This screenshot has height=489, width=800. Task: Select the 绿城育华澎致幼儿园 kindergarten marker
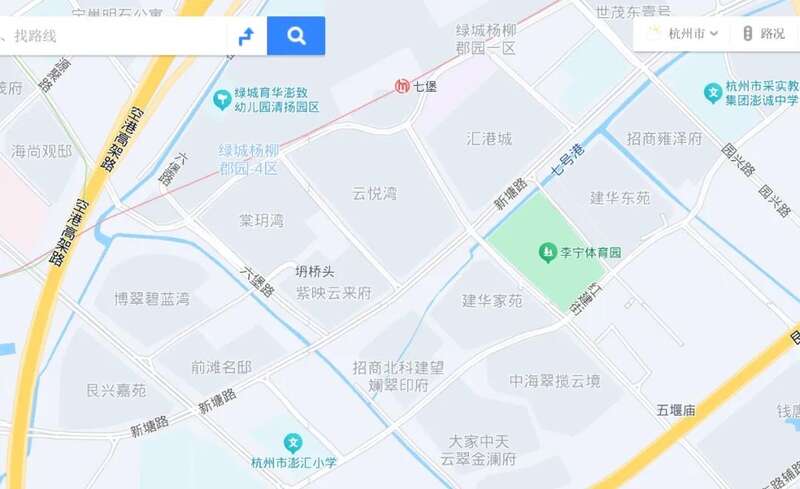click(223, 99)
